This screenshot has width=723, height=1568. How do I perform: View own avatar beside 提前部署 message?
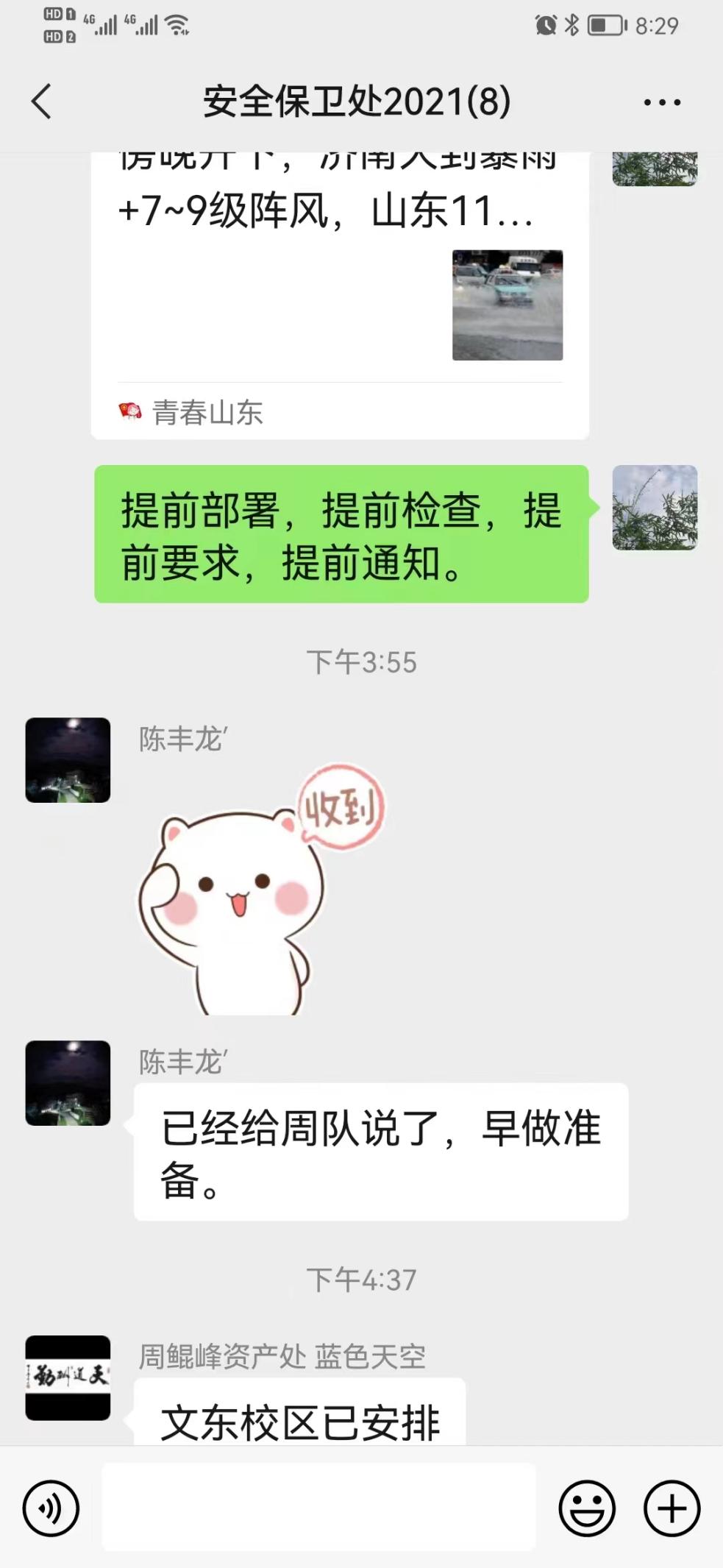(x=655, y=508)
